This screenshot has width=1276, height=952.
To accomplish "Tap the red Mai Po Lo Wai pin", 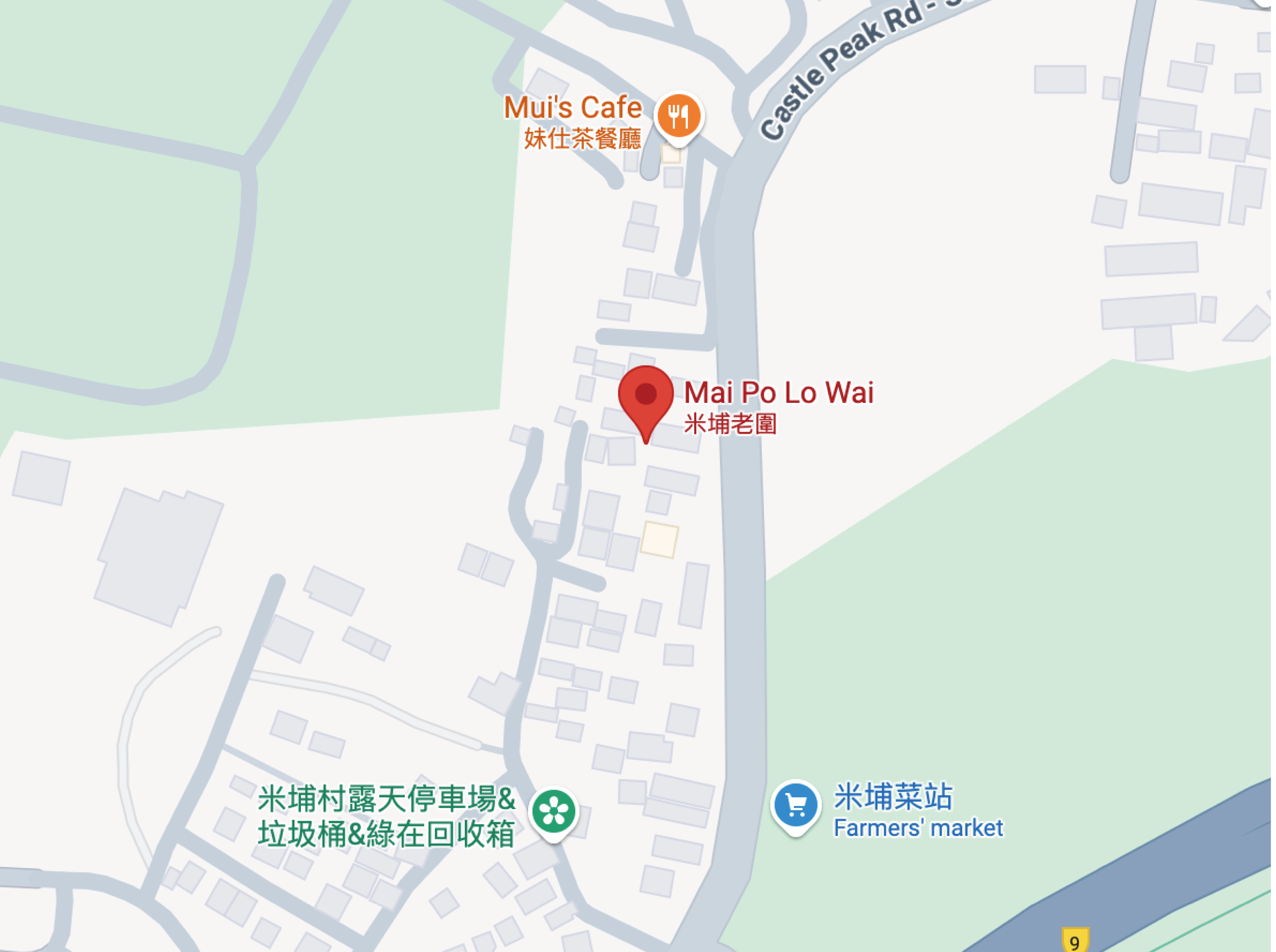I will point(646,396).
